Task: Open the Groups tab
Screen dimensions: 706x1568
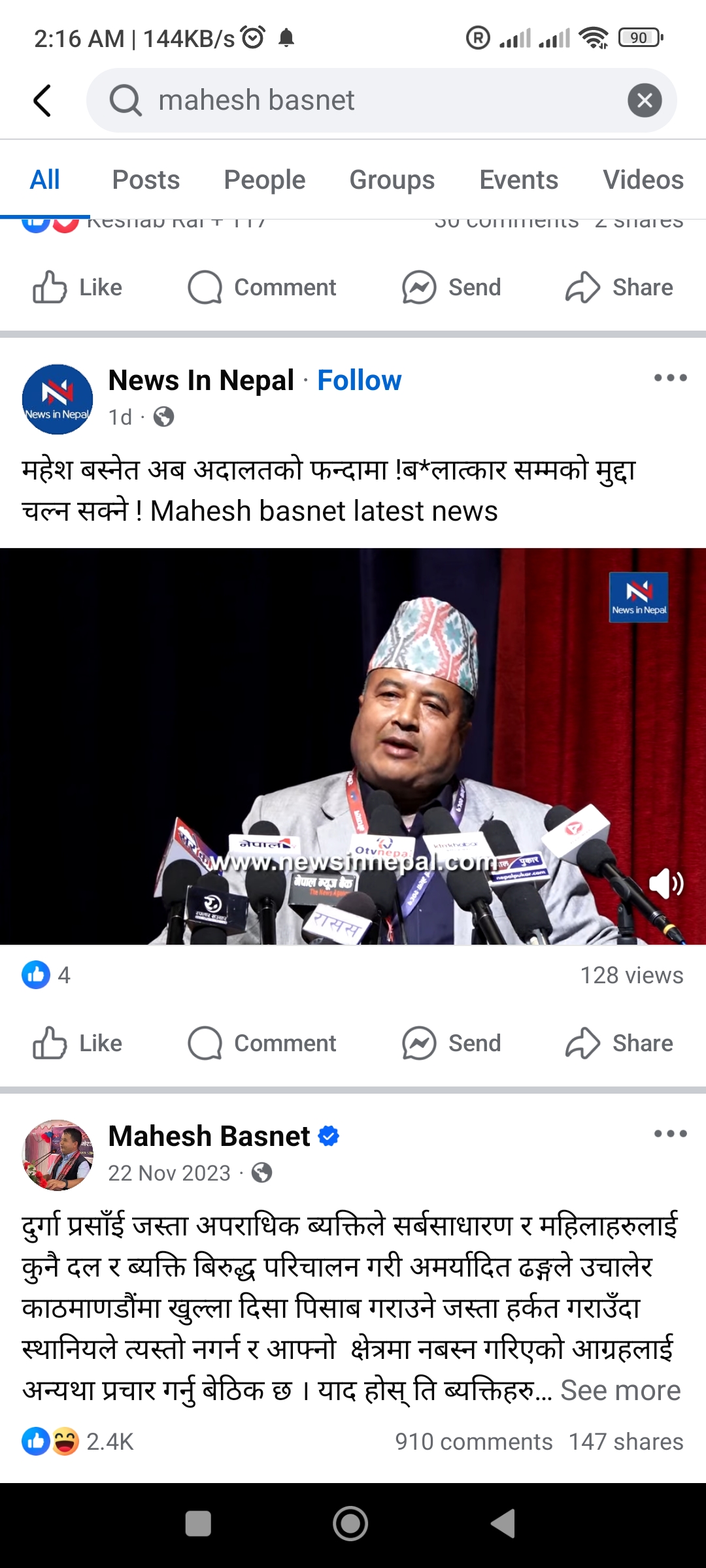Action: point(392,180)
